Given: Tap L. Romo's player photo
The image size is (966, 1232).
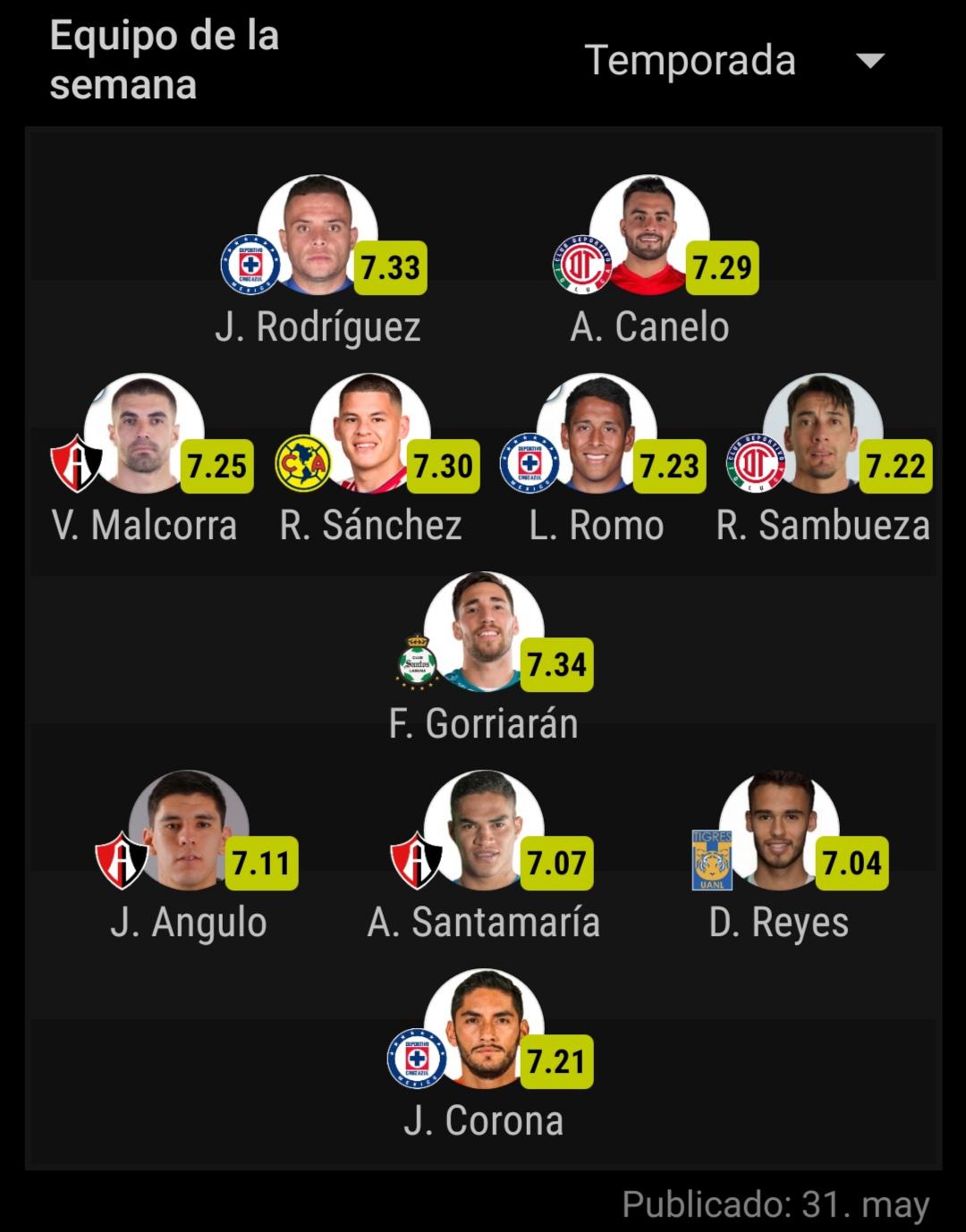Looking at the screenshot, I should click(597, 434).
